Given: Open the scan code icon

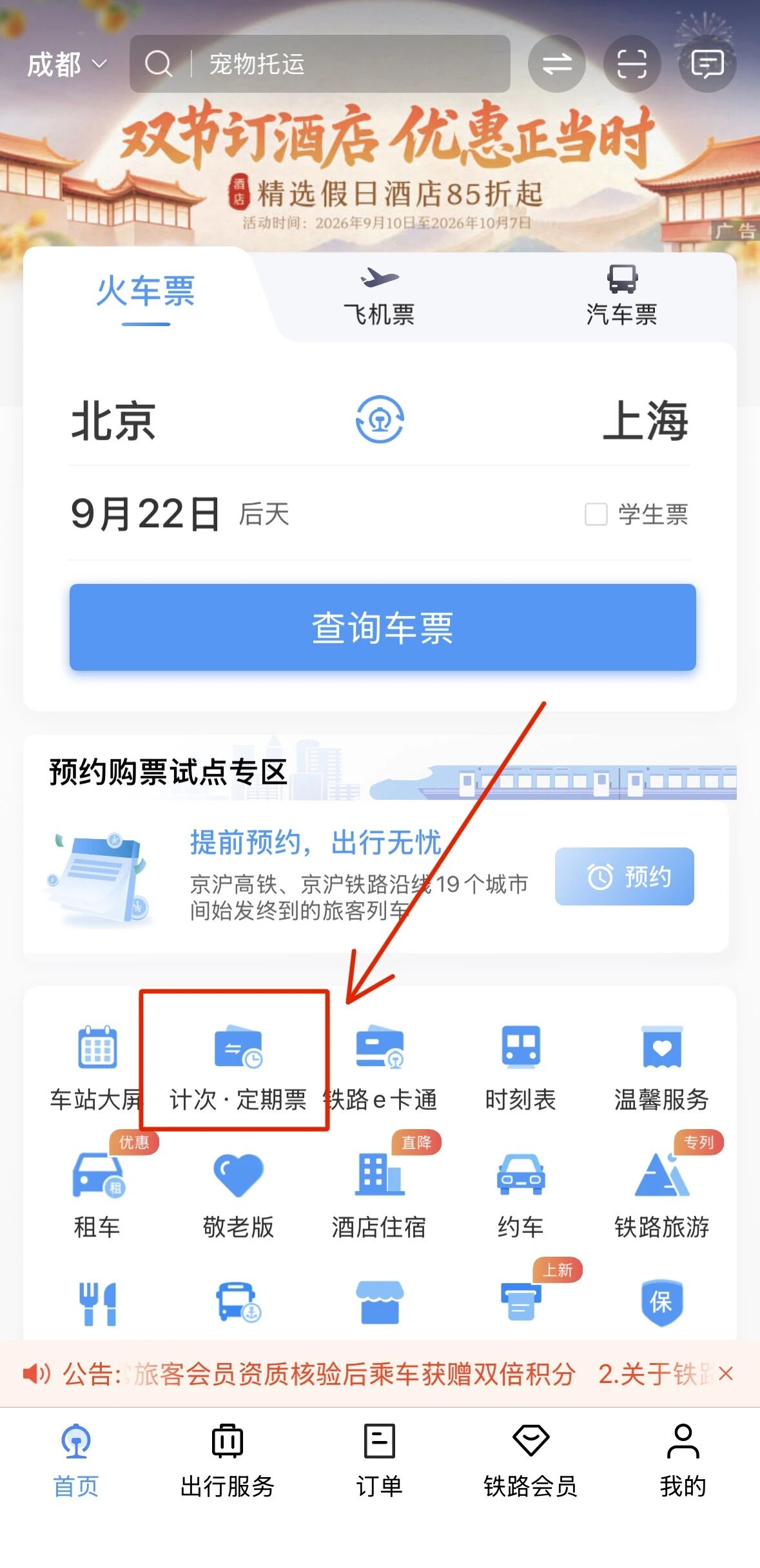Looking at the screenshot, I should [x=632, y=64].
